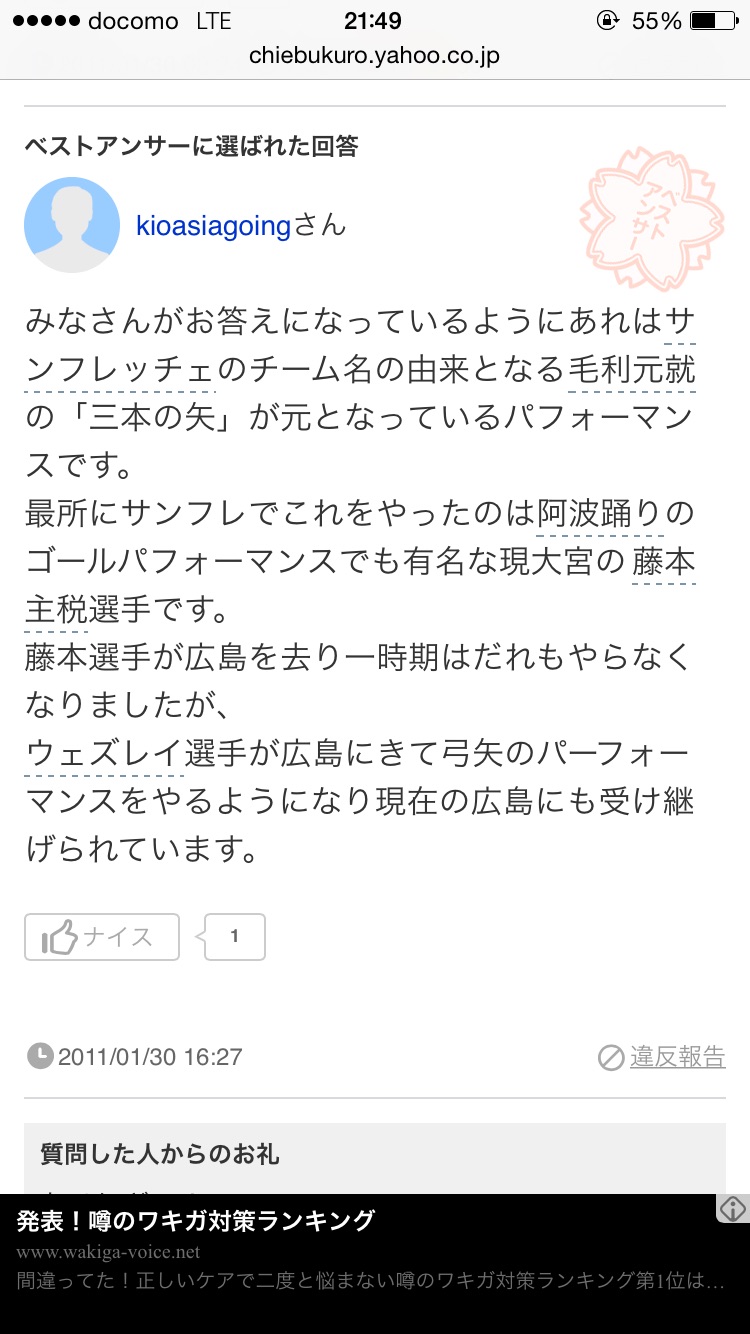Tap the chiebukuro.yahoo.co.jp address bar
750x1334 pixels.
pyautogui.click(x=374, y=55)
